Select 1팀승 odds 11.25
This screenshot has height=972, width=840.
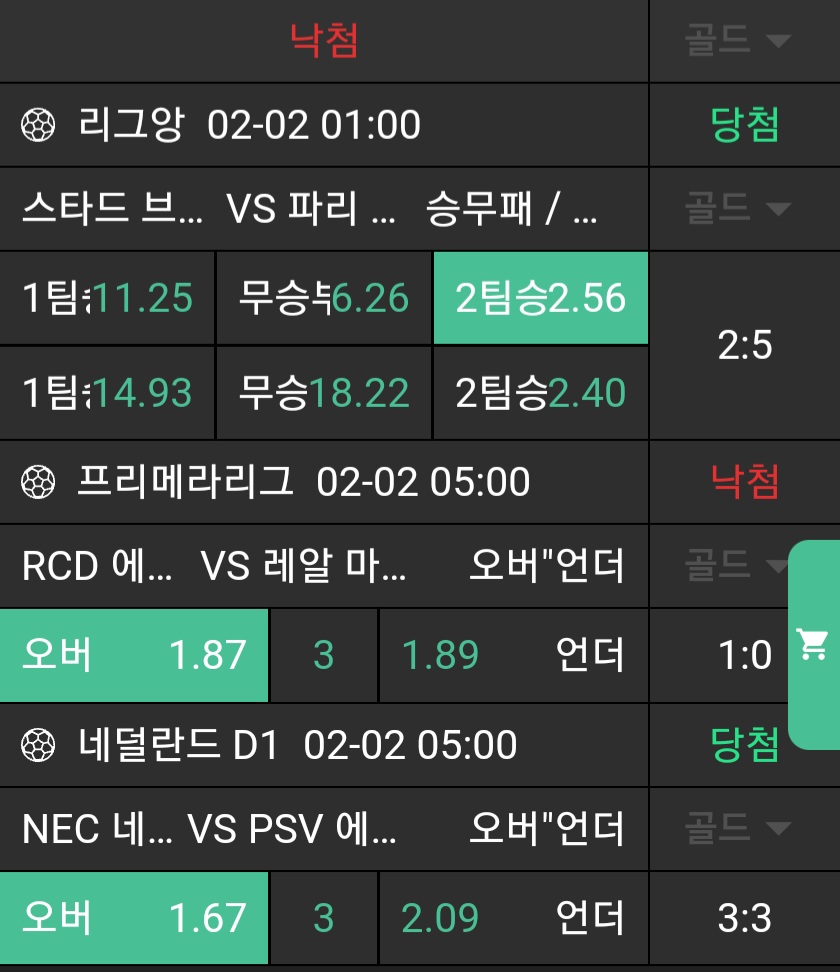(108, 298)
